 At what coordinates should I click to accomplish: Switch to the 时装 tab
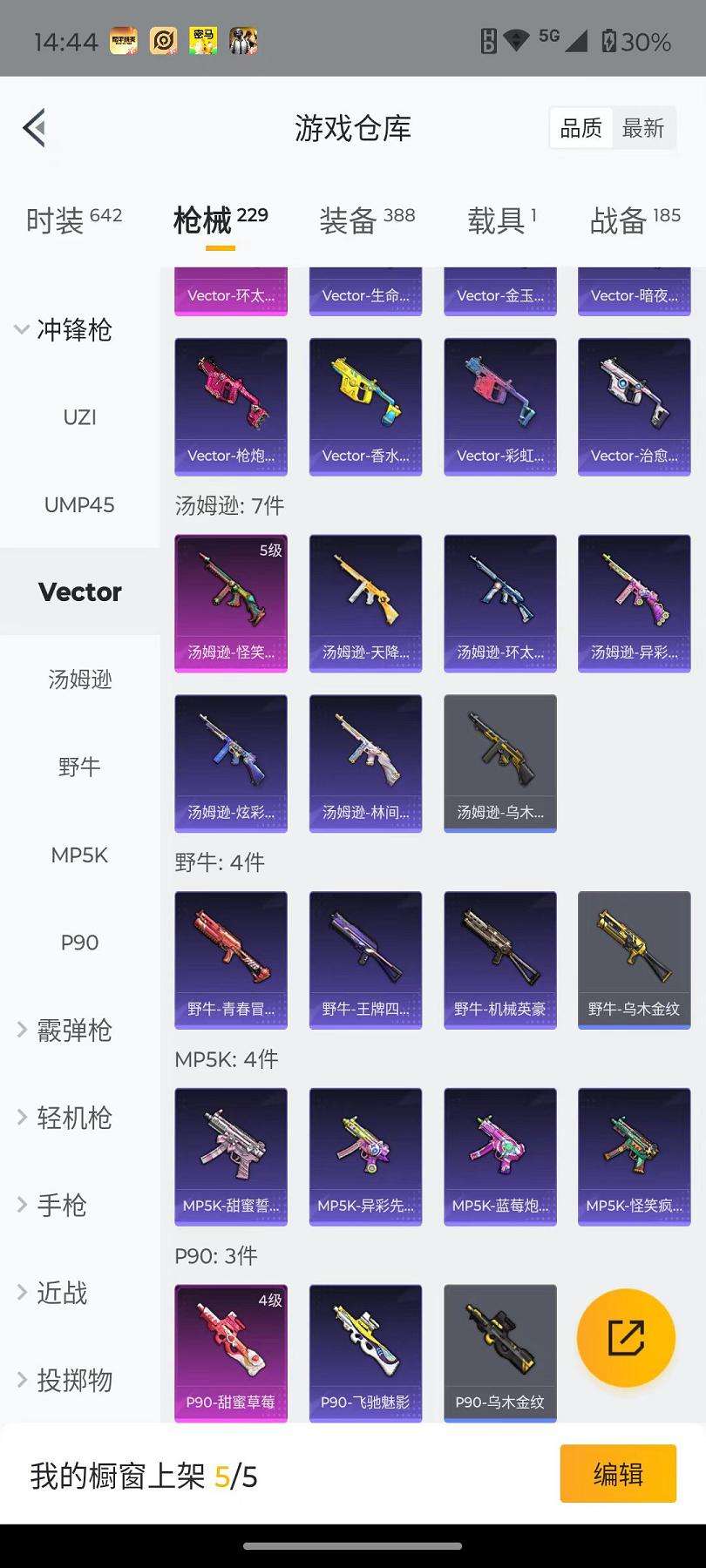[x=73, y=220]
